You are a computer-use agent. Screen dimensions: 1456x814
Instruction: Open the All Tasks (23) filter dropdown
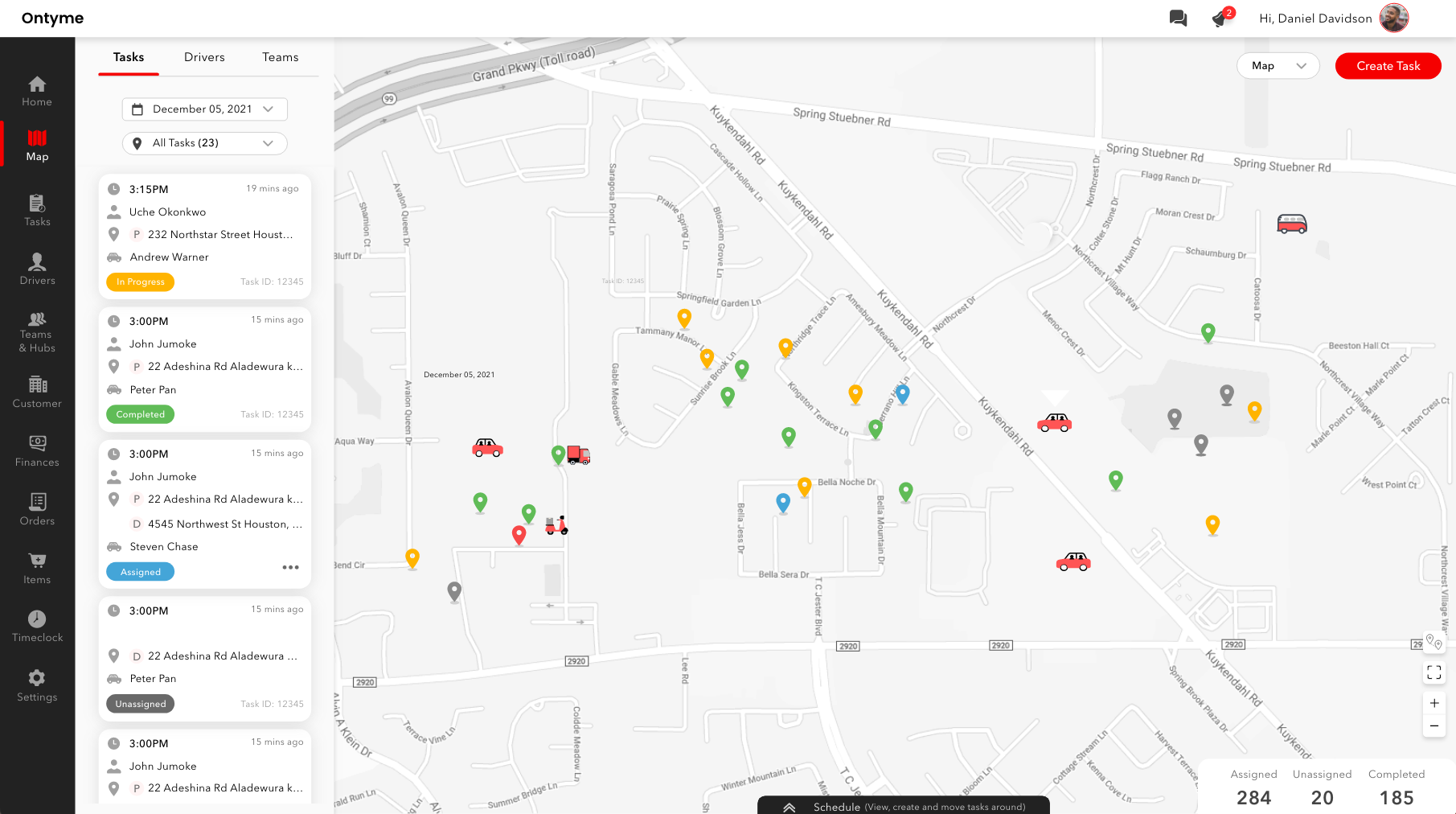pyautogui.click(x=205, y=143)
